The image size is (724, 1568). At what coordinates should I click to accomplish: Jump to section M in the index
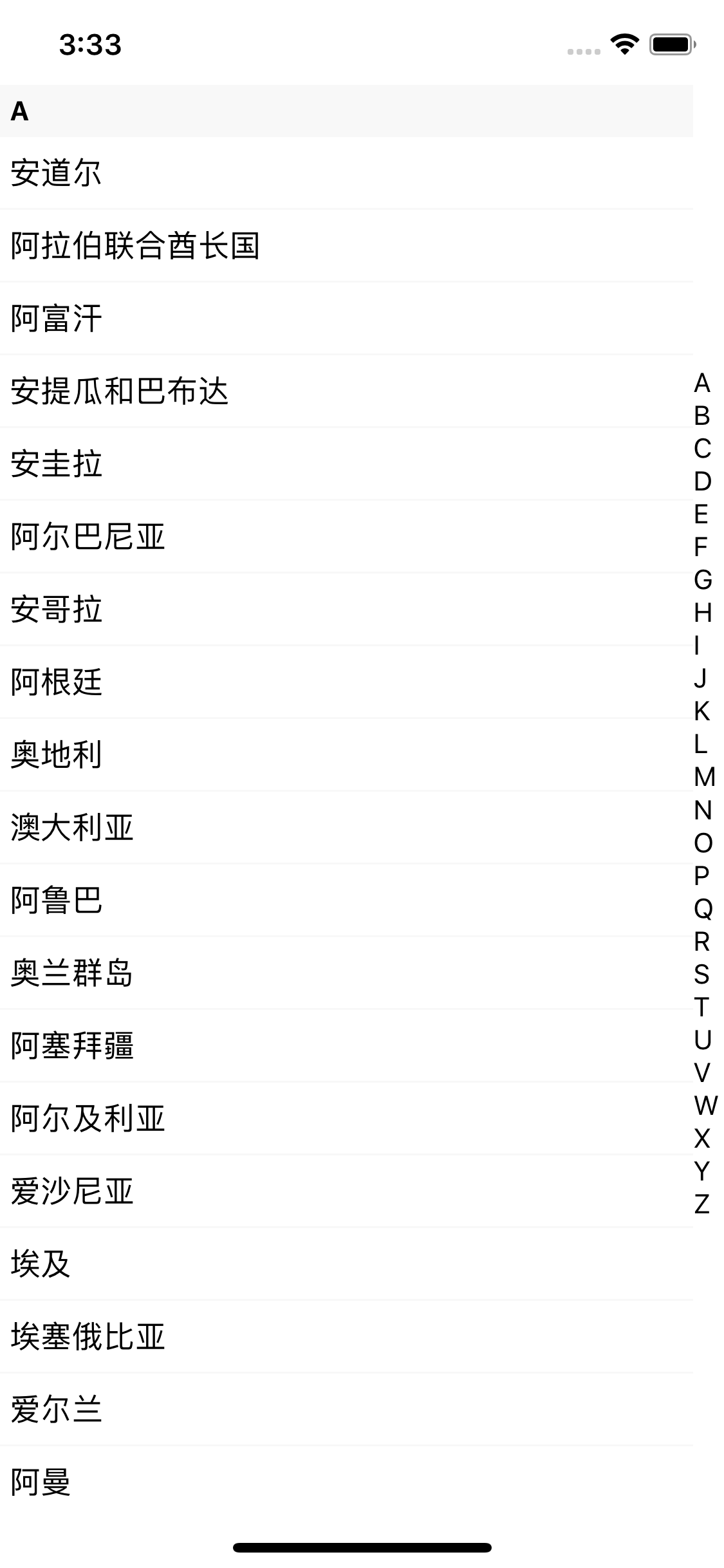point(703,777)
